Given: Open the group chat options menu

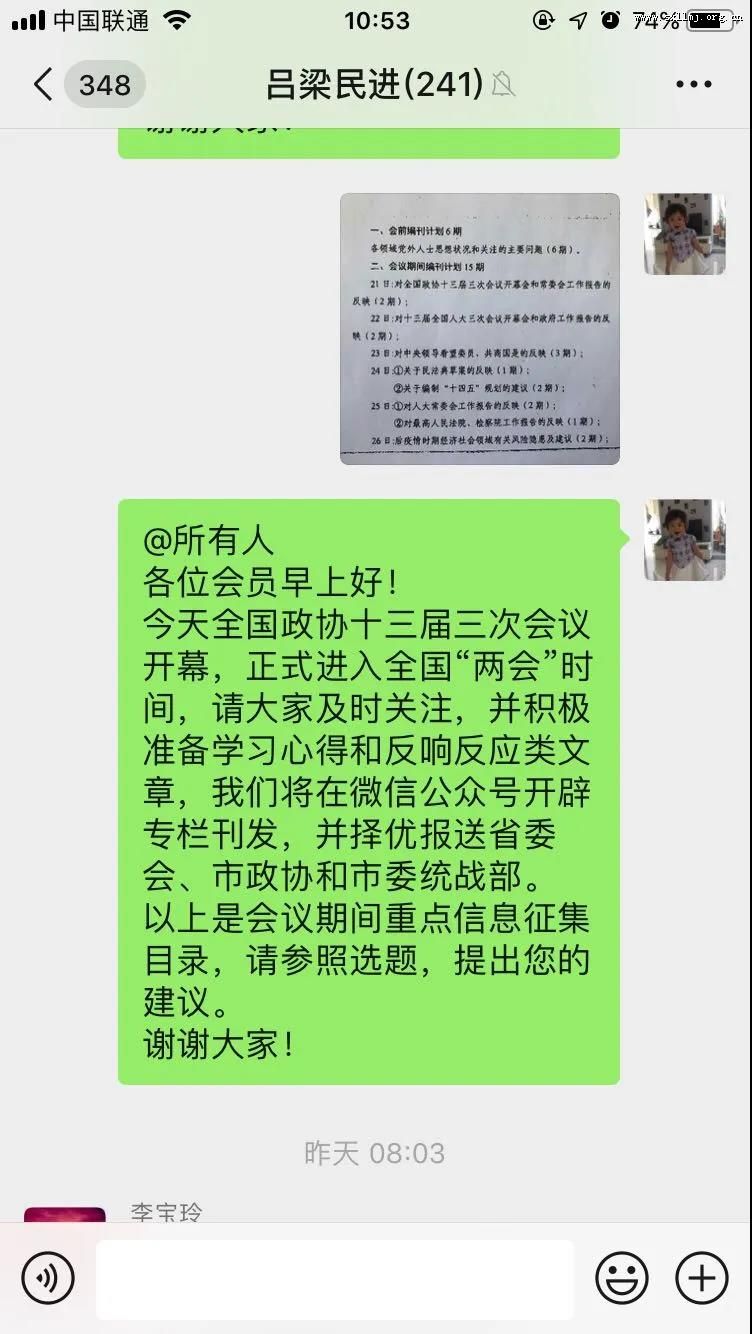Looking at the screenshot, I should point(694,85).
